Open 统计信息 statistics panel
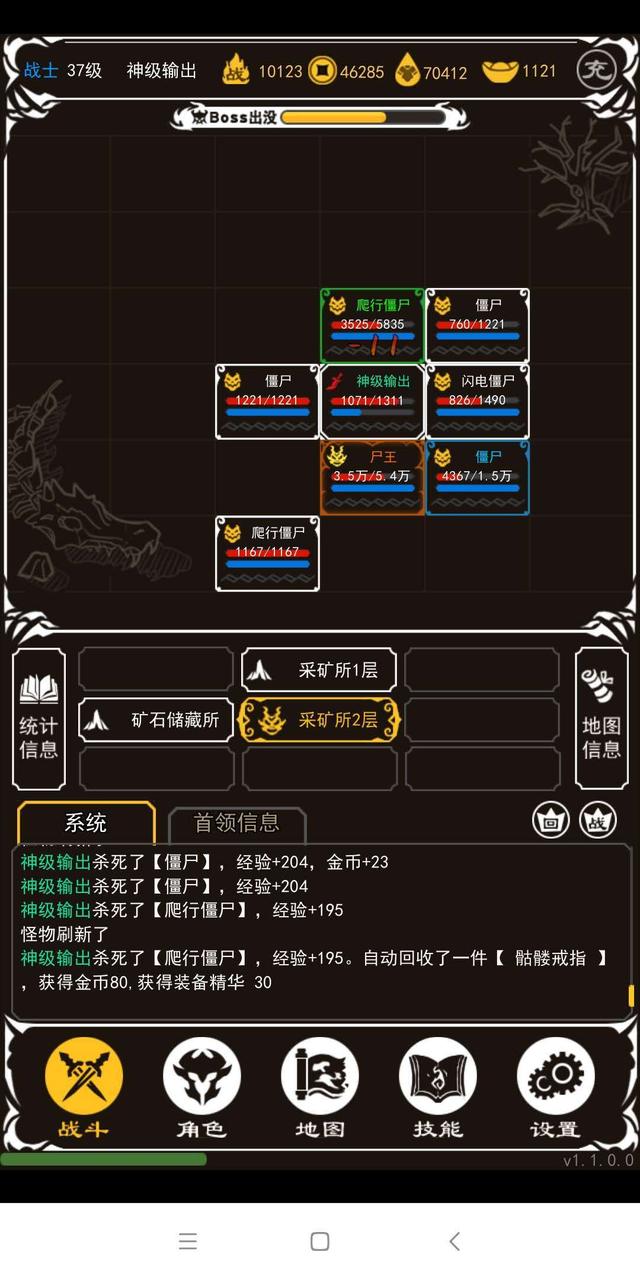Image resolution: width=640 pixels, height=1280 pixels. click(39, 719)
